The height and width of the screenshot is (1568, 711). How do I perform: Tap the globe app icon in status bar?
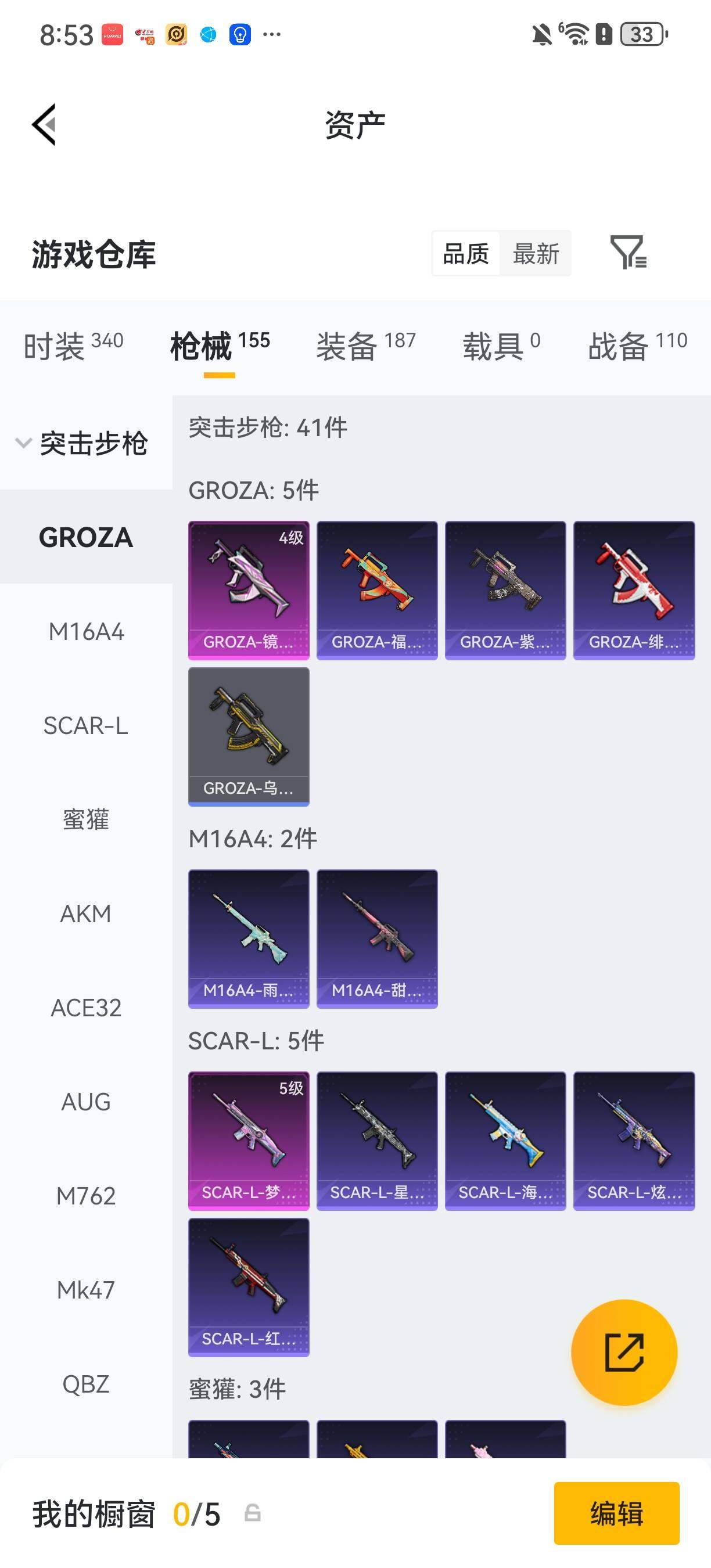coord(207,34)
